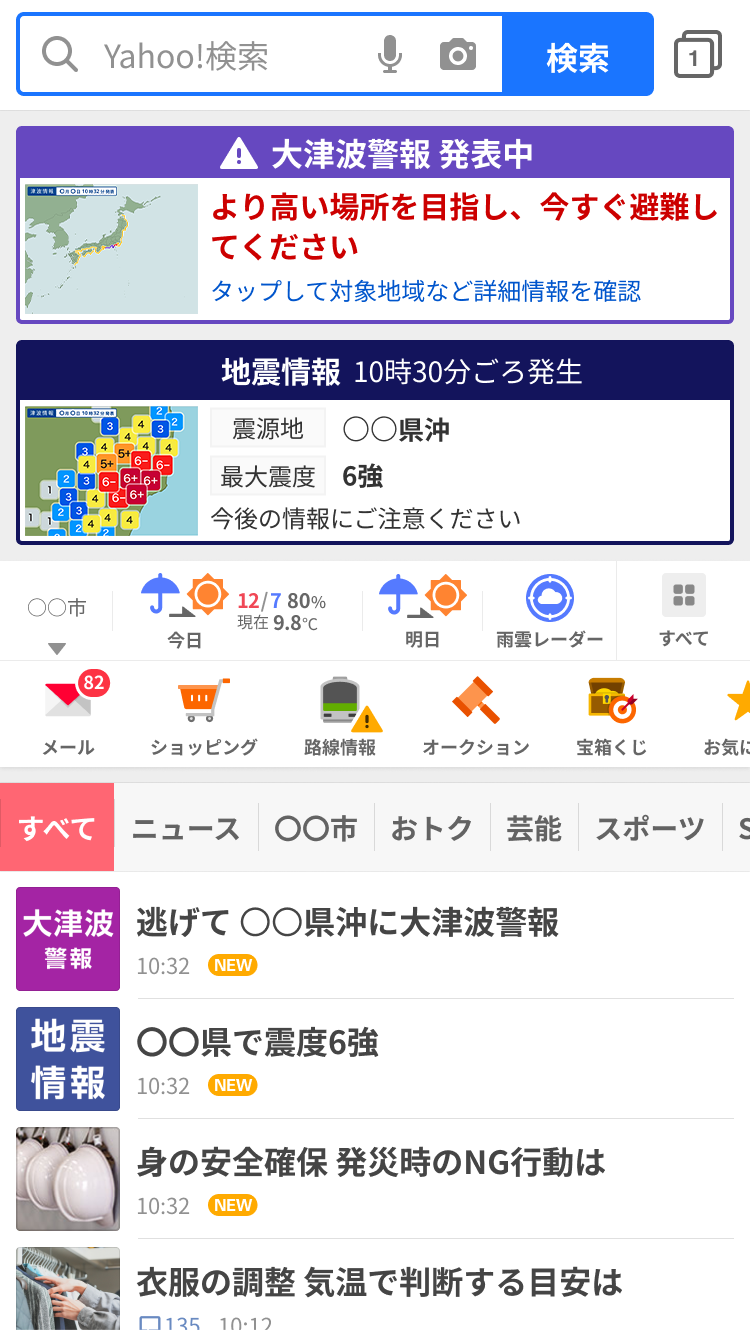Check today's weather forecast 今日
Screen dimensions: 750x1330
point(235,611)
